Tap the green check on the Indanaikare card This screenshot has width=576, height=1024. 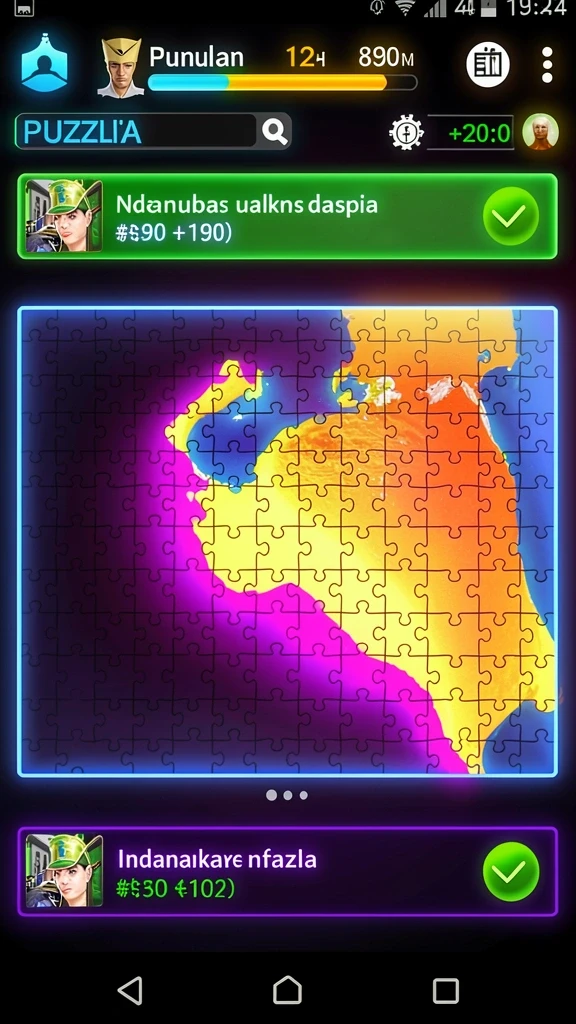pyautogui.click(x=511, y=871)
